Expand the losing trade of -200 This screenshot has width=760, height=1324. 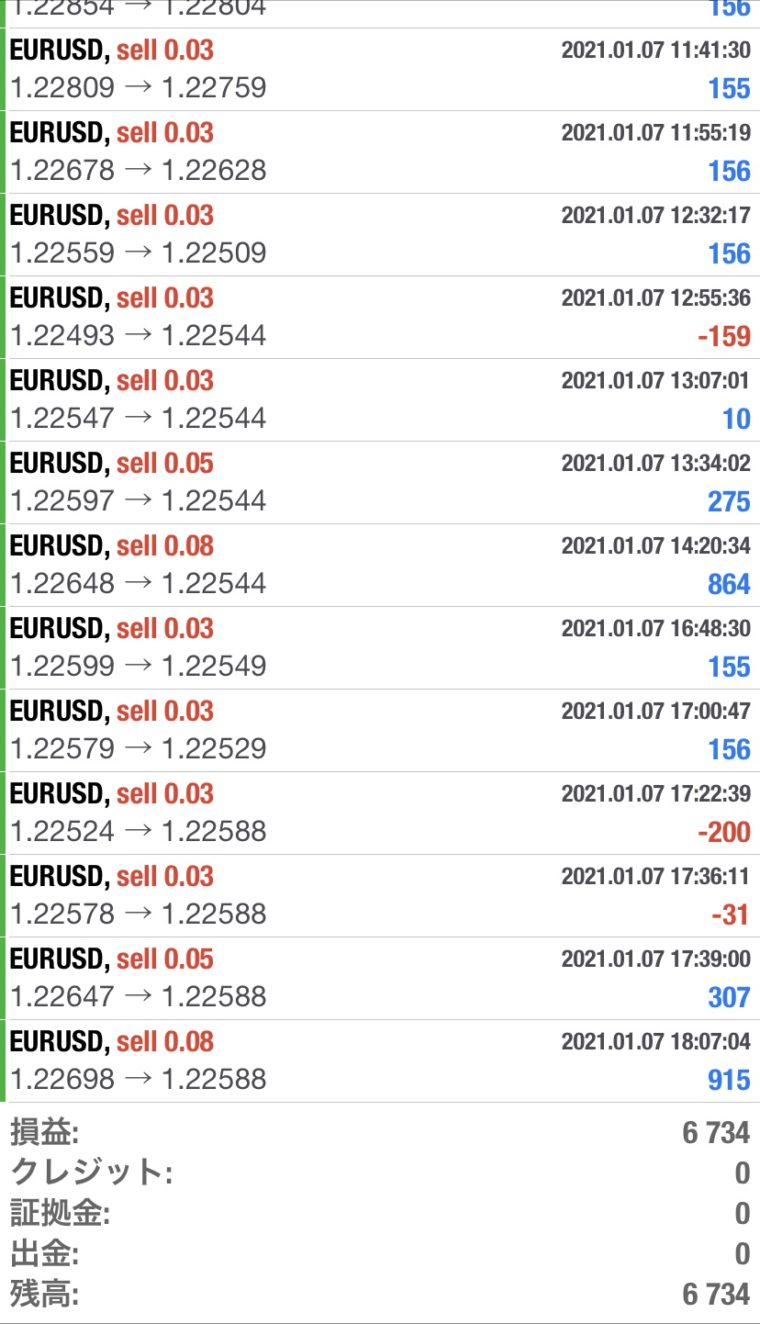(380, 813)
